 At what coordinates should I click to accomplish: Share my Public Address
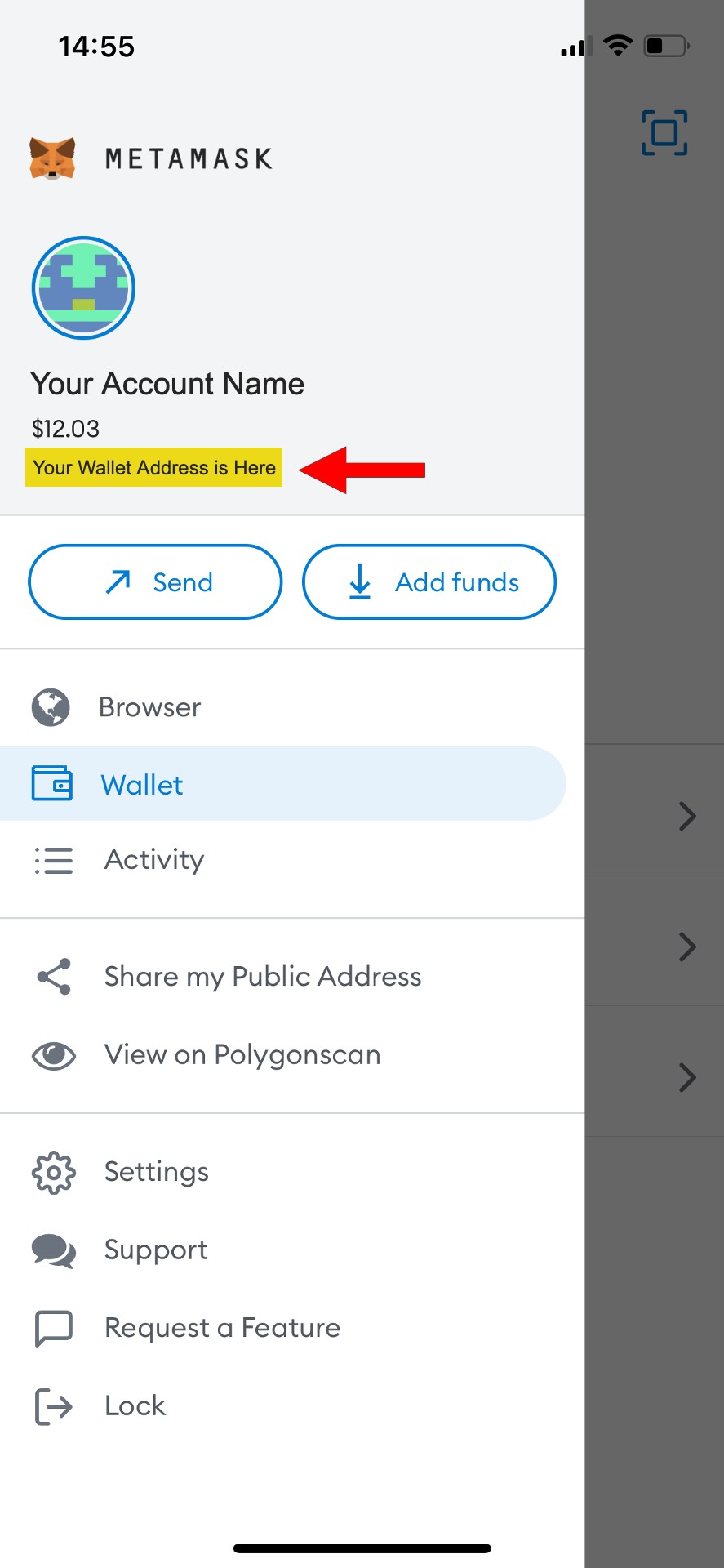pyautogui.click(x=292, y=977)
